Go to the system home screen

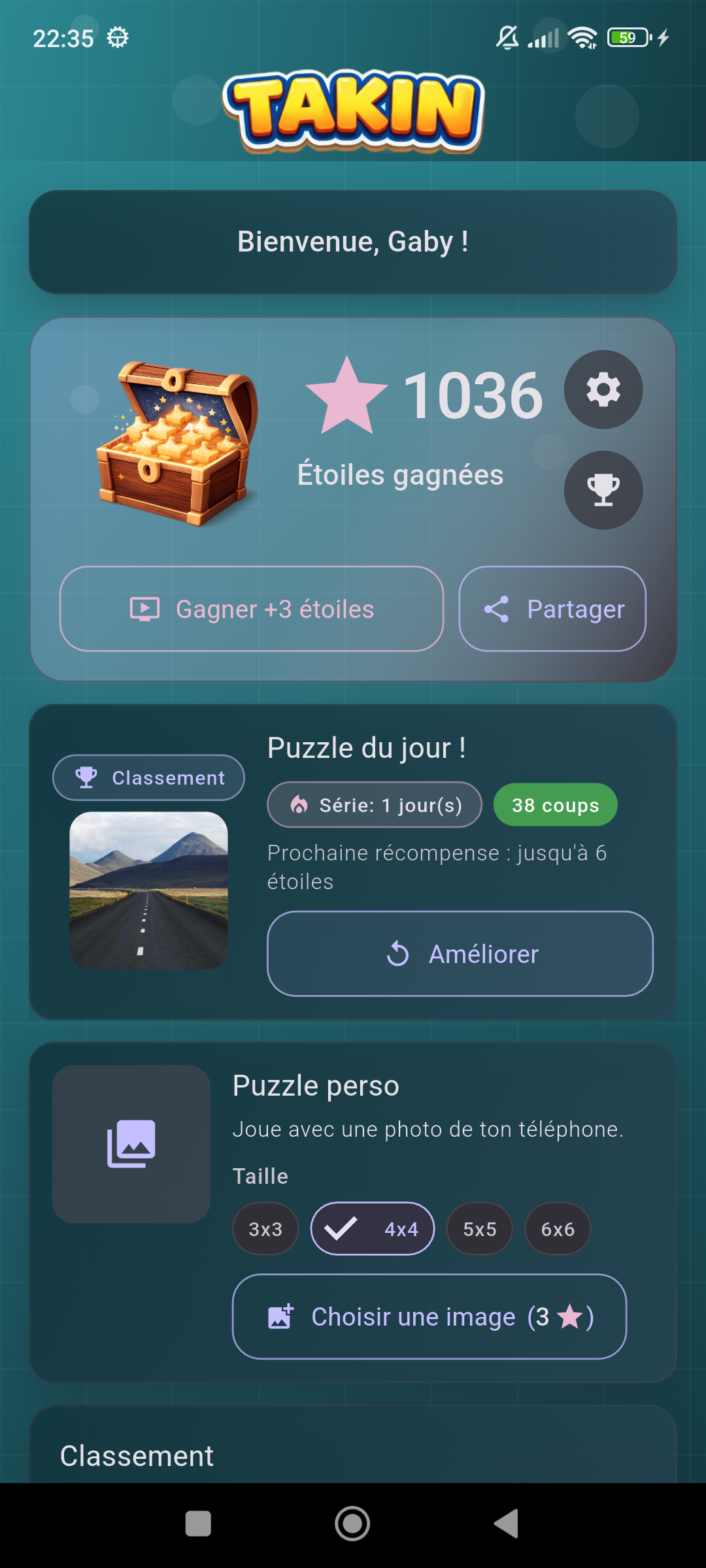[x=352, y=1524]
